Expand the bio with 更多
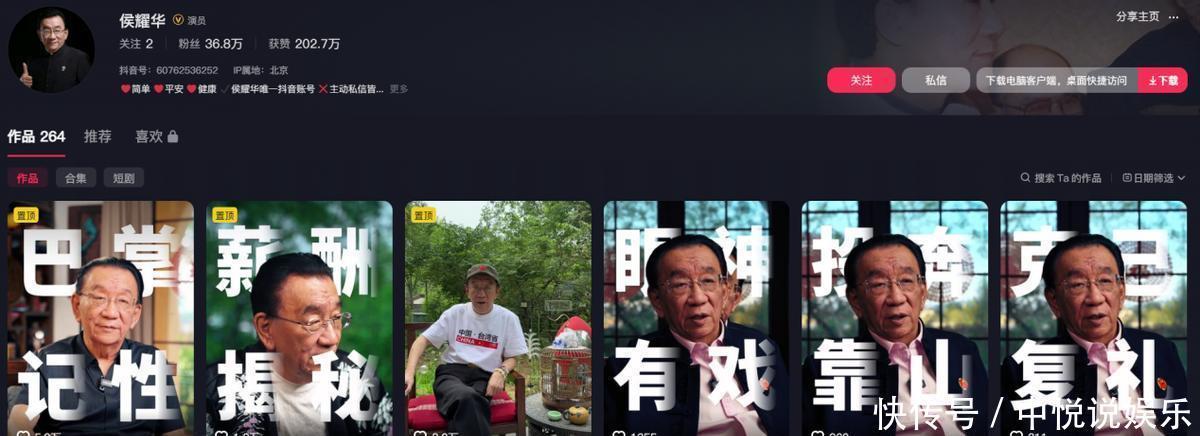The width and height of the screenshot is (1200, 436). [x=398, y=89]
